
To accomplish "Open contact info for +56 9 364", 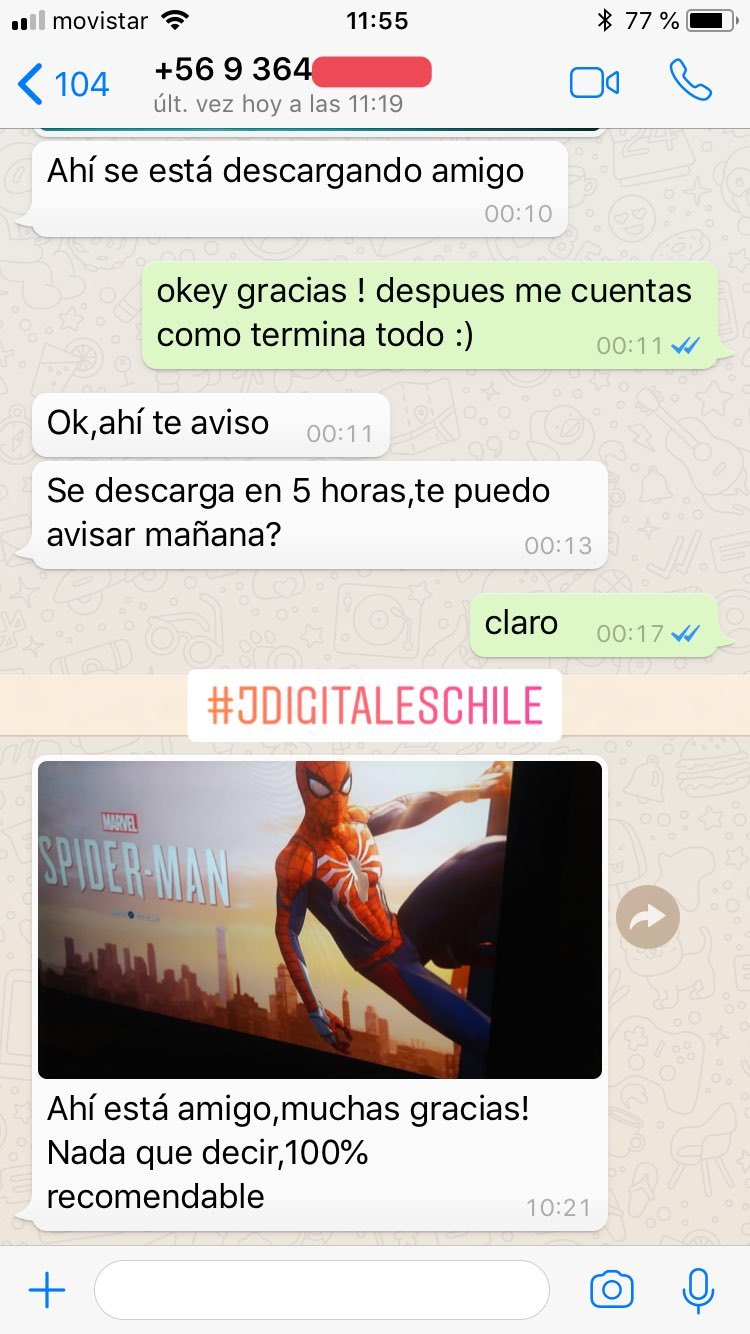I will click(293, 84).
